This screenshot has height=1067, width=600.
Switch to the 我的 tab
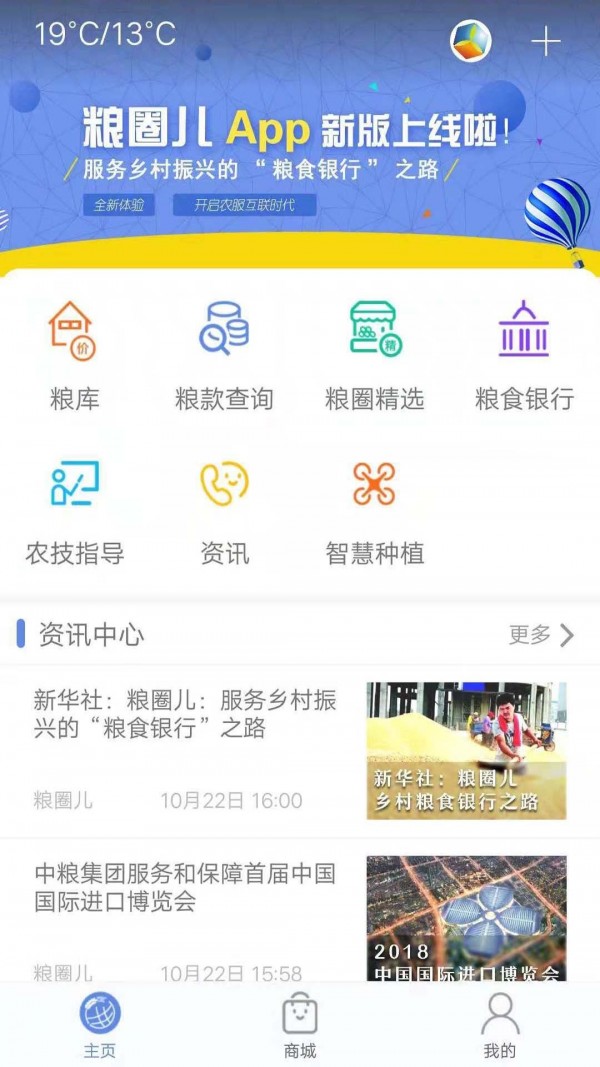(499, 1025)
